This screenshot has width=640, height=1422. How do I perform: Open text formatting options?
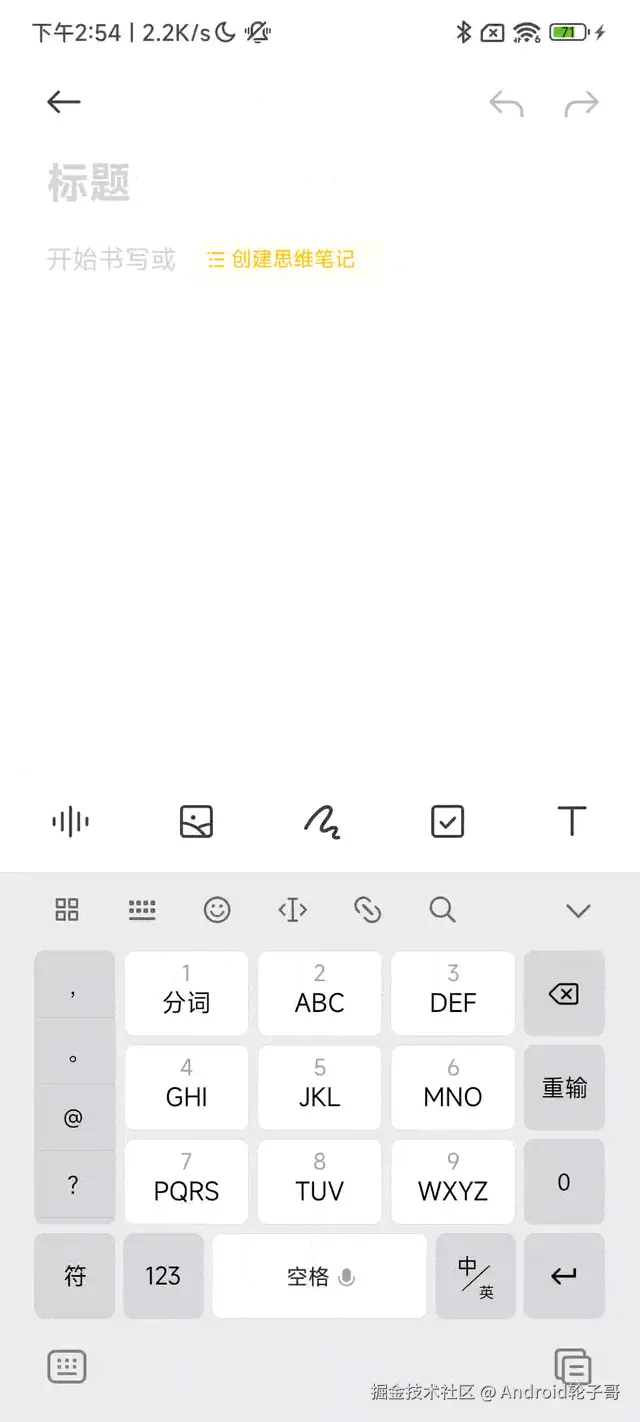pyautogui.click(x=571, y=822)
